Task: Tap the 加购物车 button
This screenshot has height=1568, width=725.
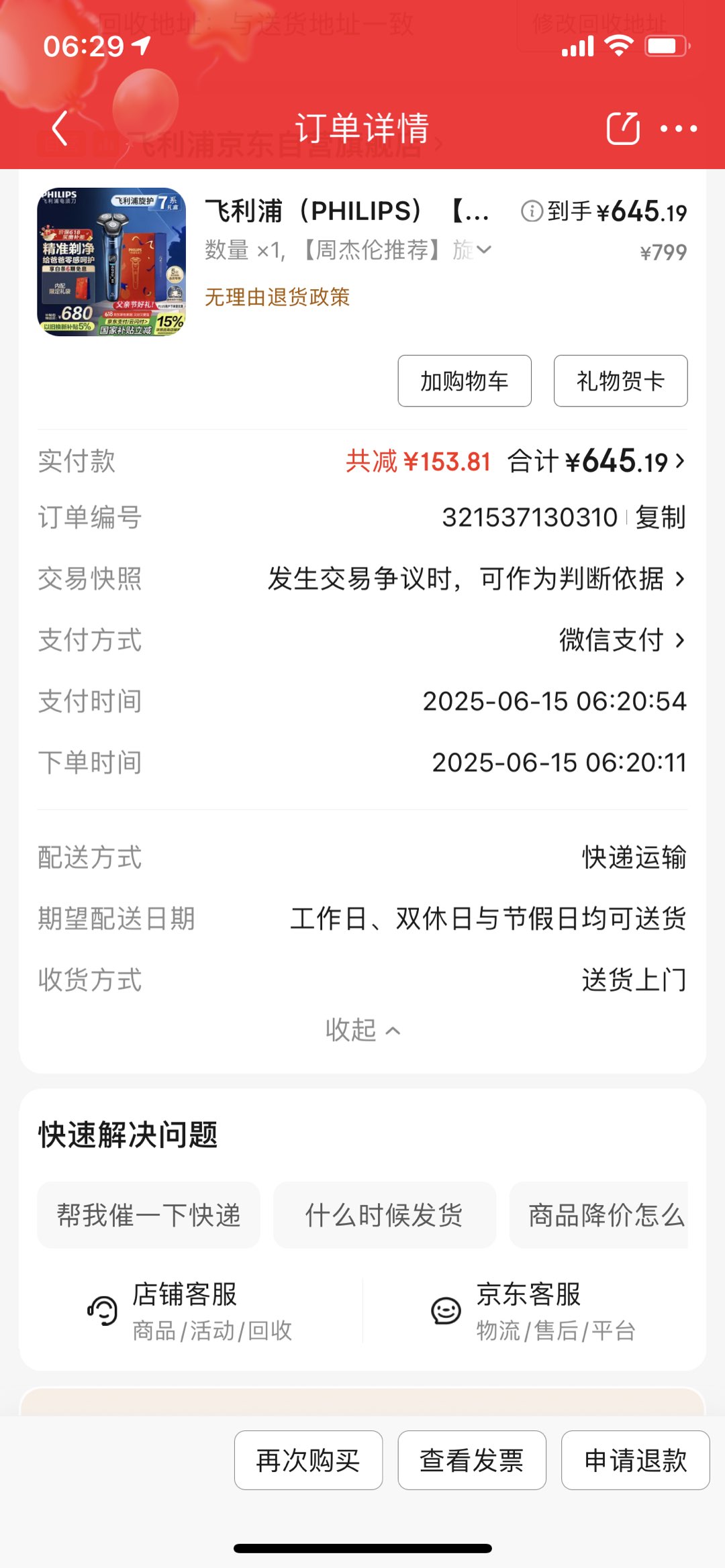Action: coord(465,381)
